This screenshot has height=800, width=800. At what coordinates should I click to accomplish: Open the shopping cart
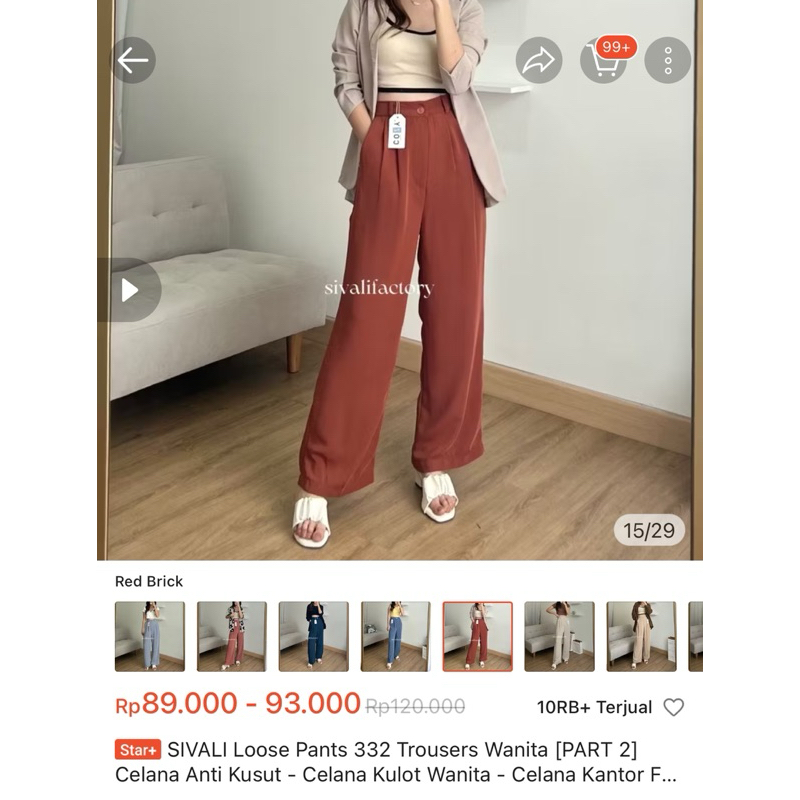pos(603,60)
